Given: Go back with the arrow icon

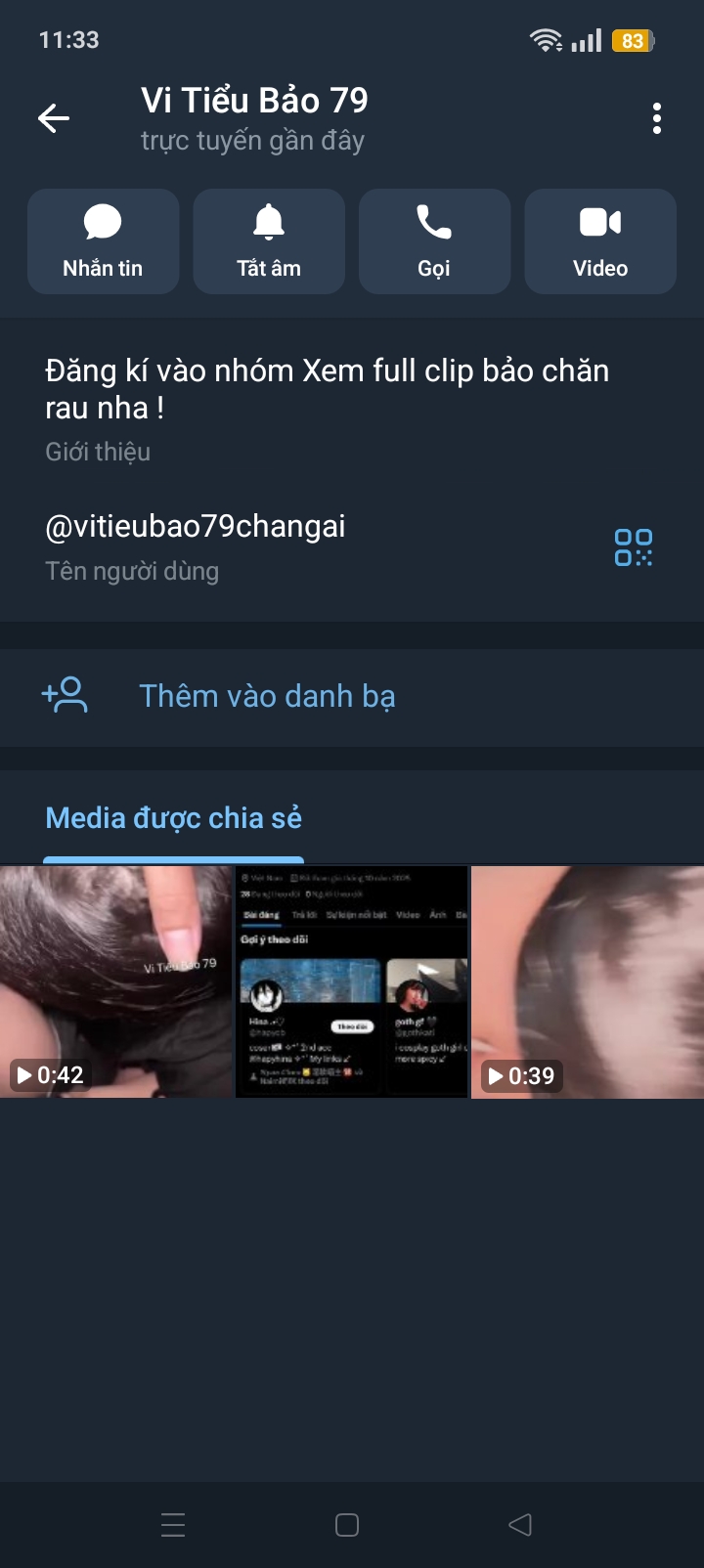Looking at the screenshot, I should 54,117.
